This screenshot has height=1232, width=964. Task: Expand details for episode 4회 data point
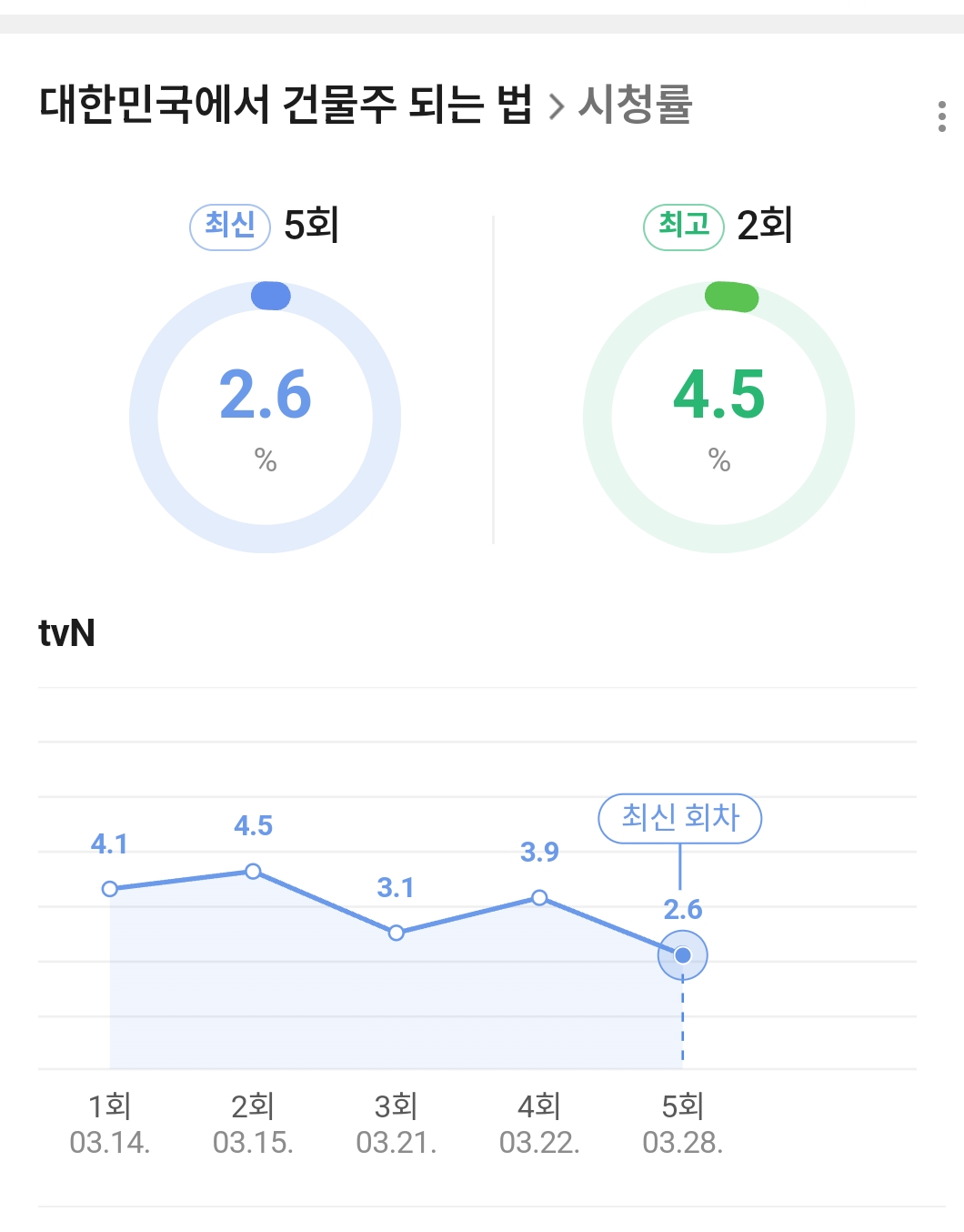(x=539, y=898)
